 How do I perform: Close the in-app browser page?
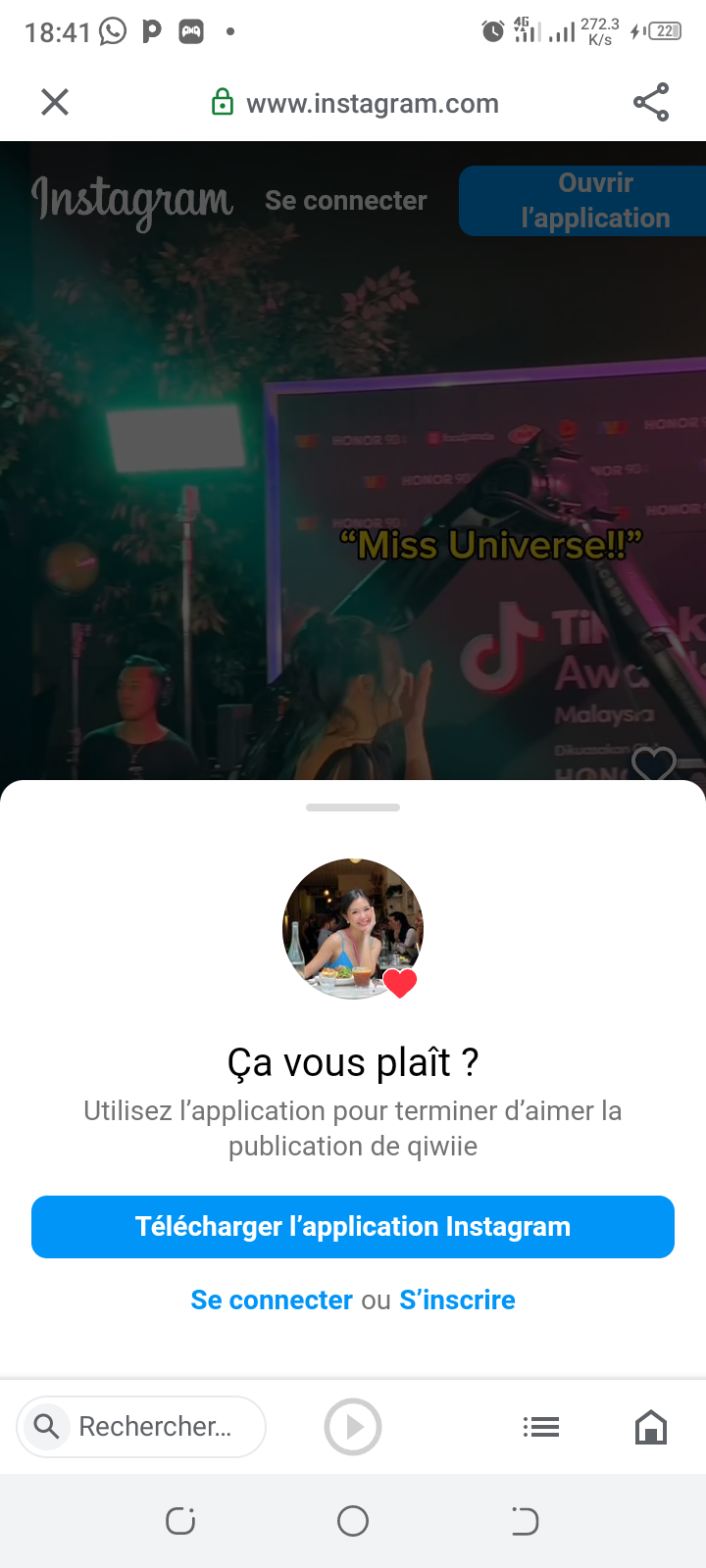pyautogui.click(x=55, y=102)
